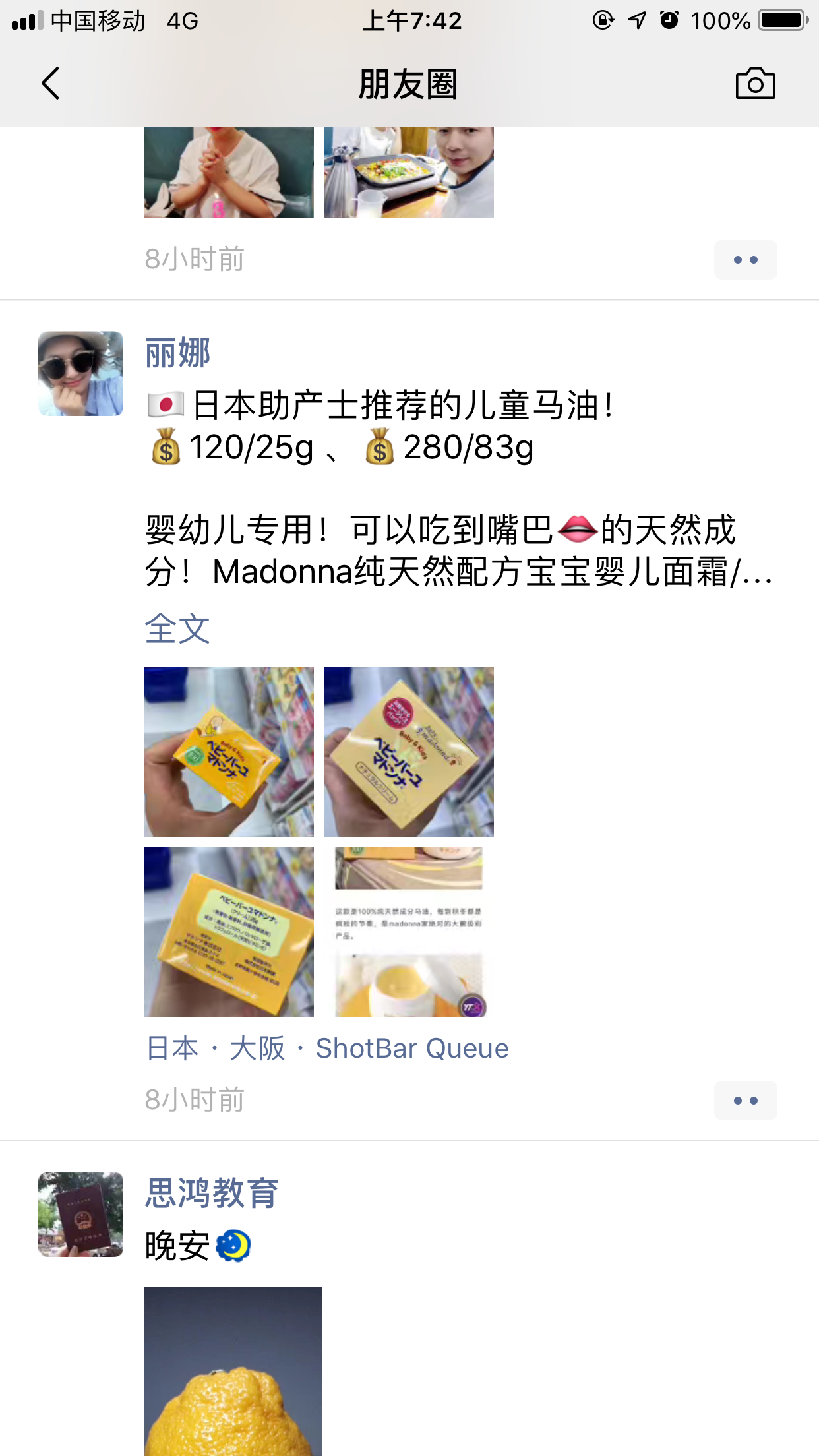Open 思鸿教育's avatar
Screen dimensions: 819x1456
tap(80, 1214)
